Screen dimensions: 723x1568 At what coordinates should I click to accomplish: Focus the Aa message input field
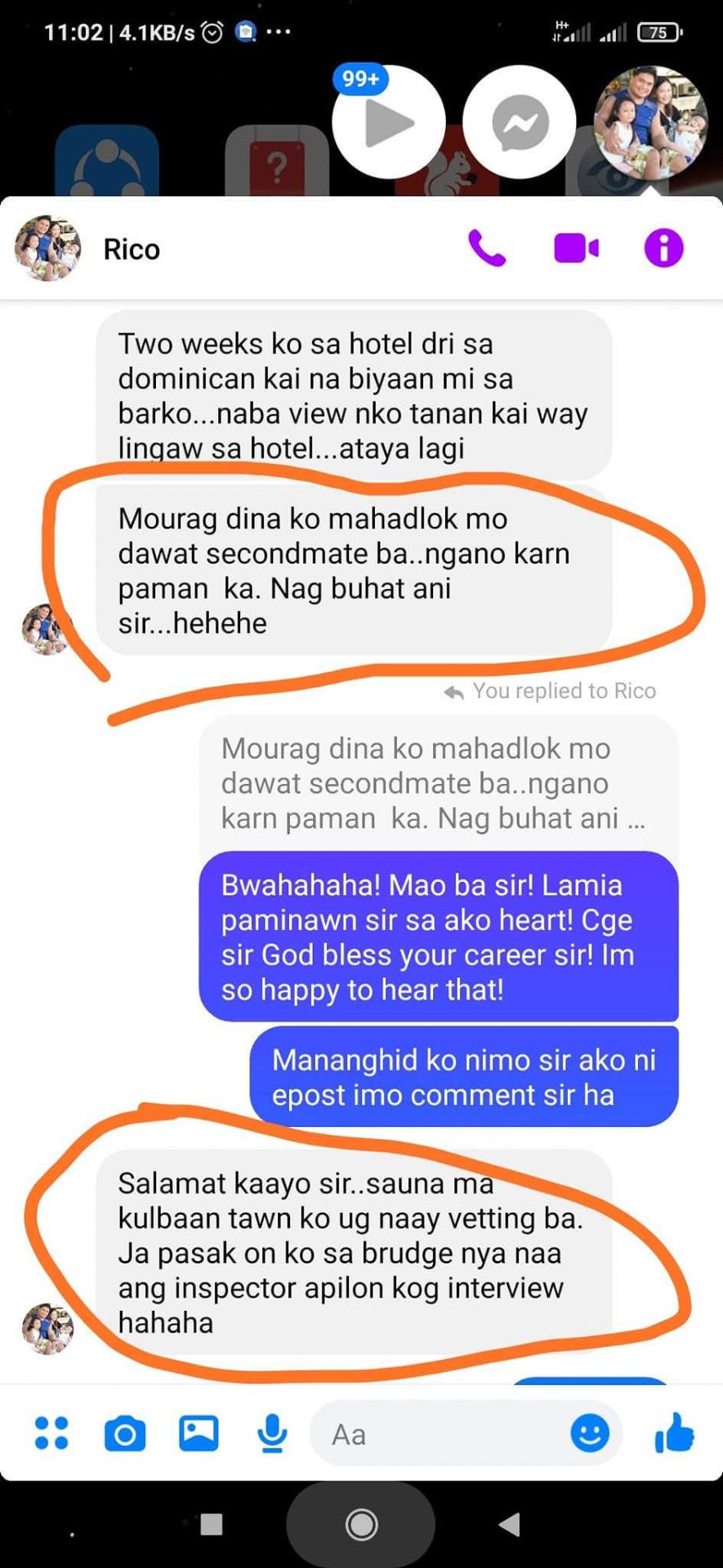(x=441, y=1434)
